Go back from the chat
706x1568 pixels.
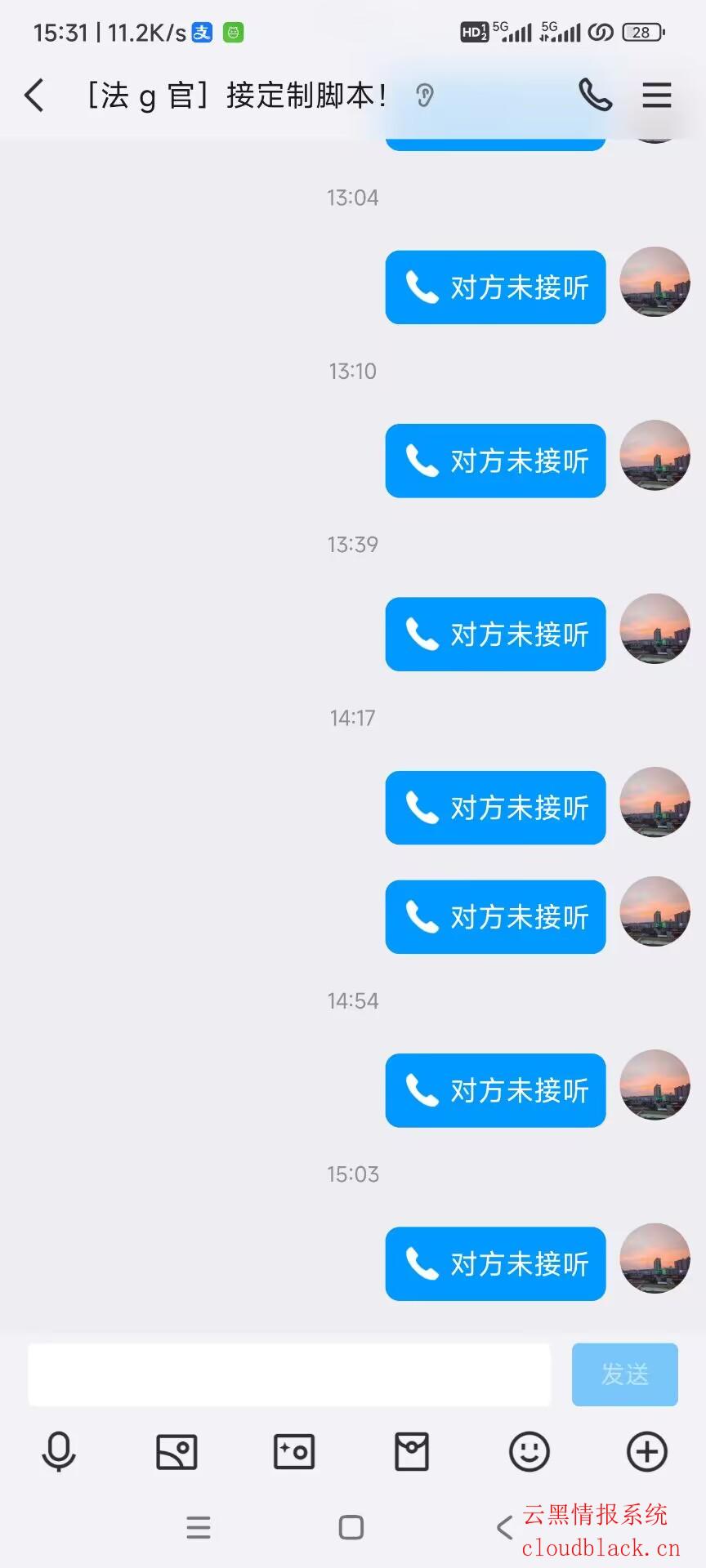point(34,96)
